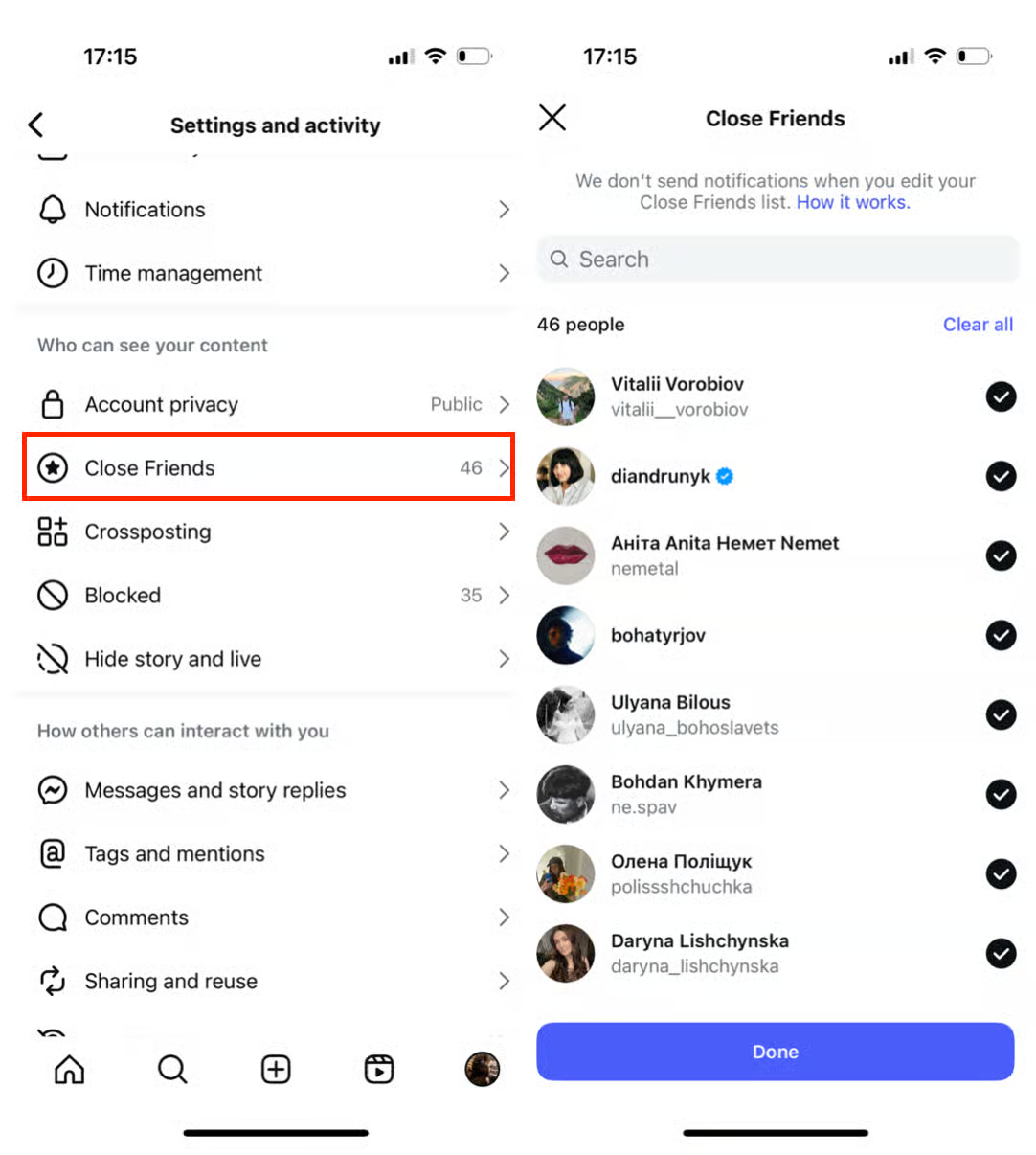The image size is (1036, 1155).
Task: Open Account privacy settings
Action: [268, 404]
